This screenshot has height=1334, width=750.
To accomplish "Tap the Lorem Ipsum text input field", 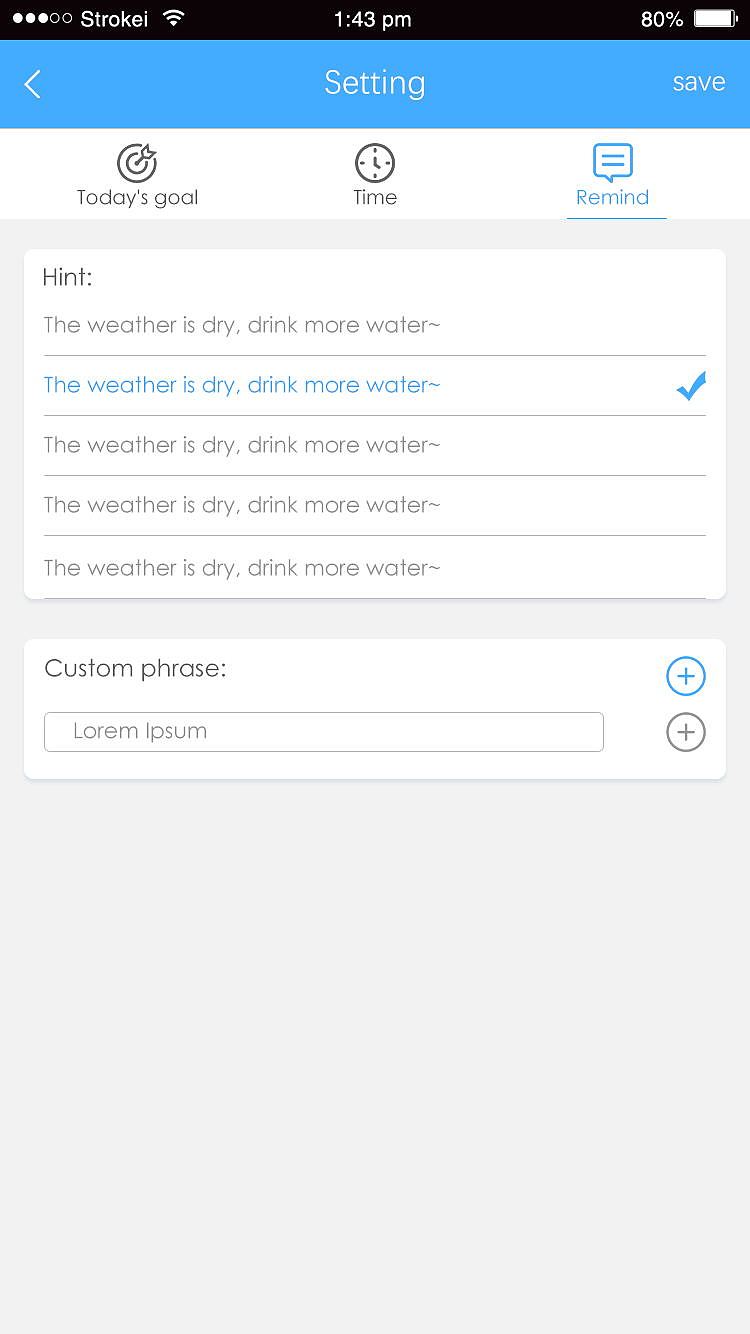I will pos(323,732).
